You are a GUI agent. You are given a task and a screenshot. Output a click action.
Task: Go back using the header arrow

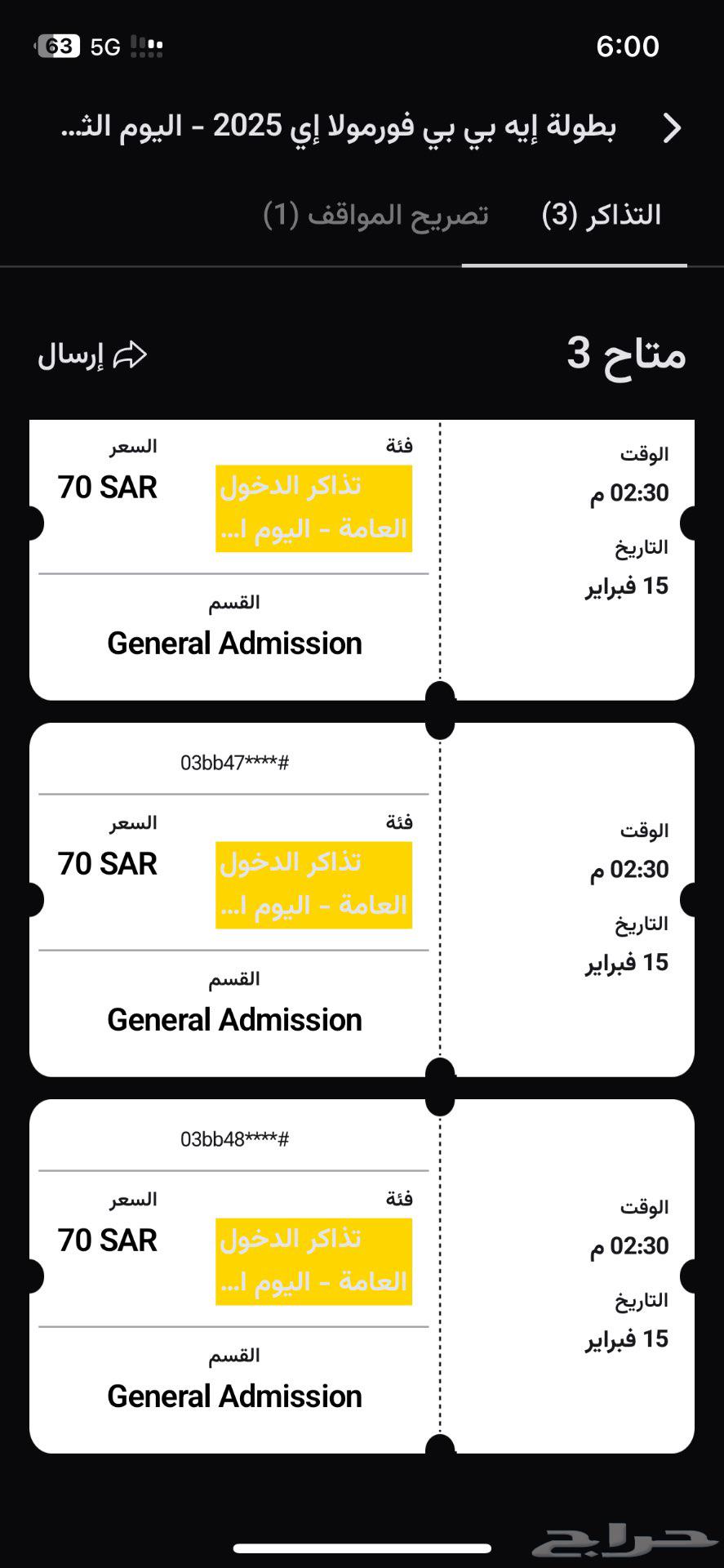click(671, 128)
